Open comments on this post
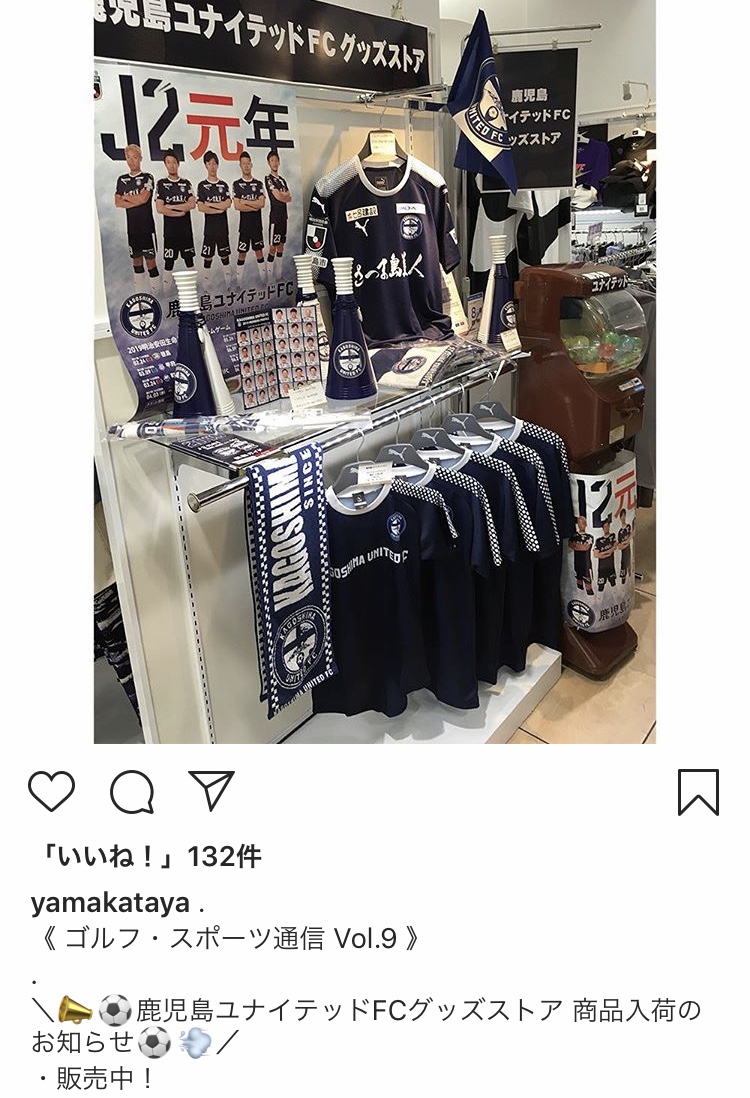 (131, 793)
